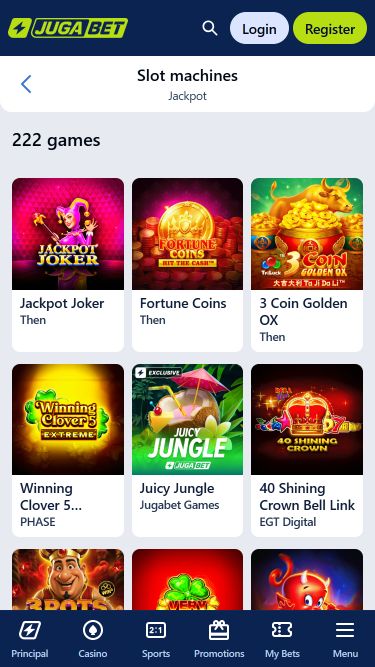The height and width of the screenshot is (667, 375).
Task: Switch to the Casino tab
Action: (93, 639)
